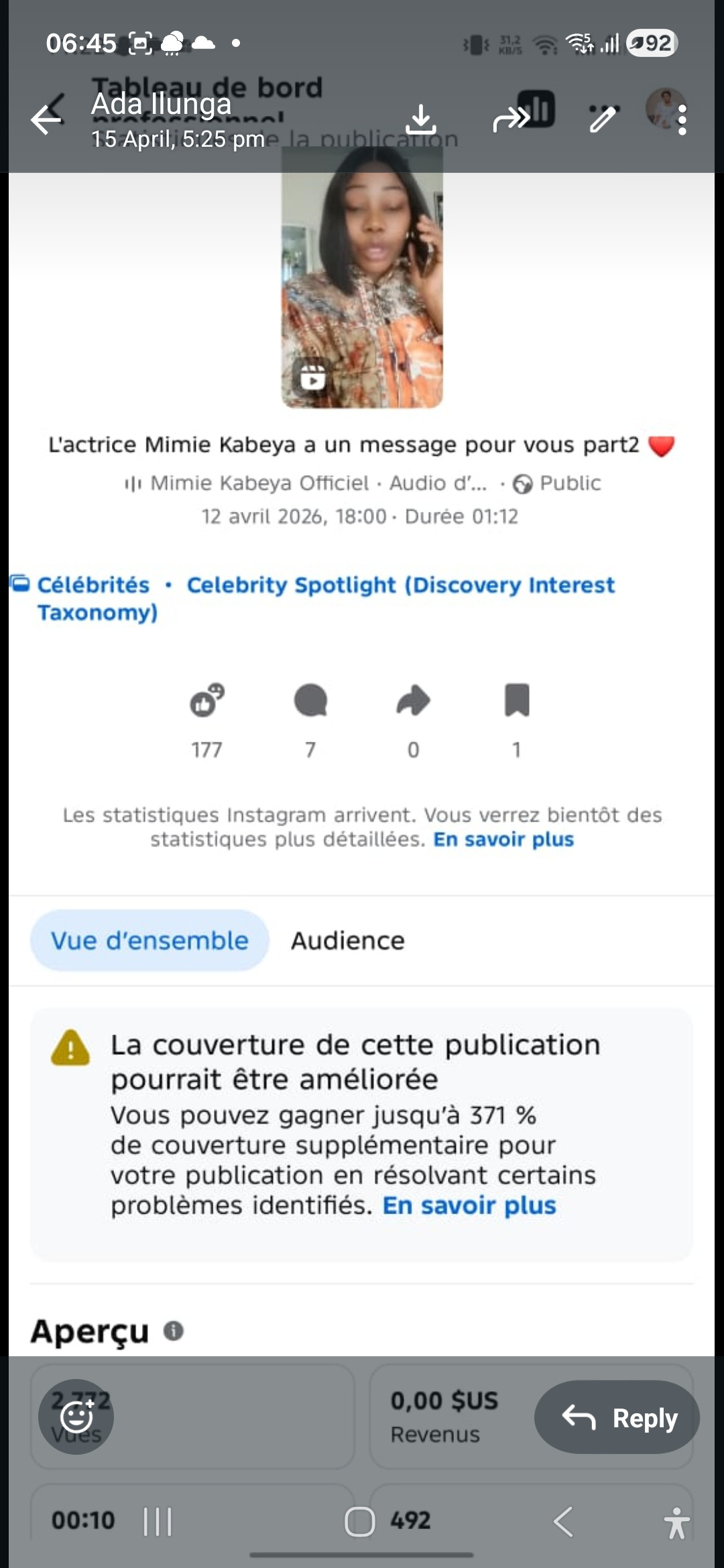Viewport: 724px width, 1568px height.
Task: Open the recent apps view
Action: (x=158, y=1521)
